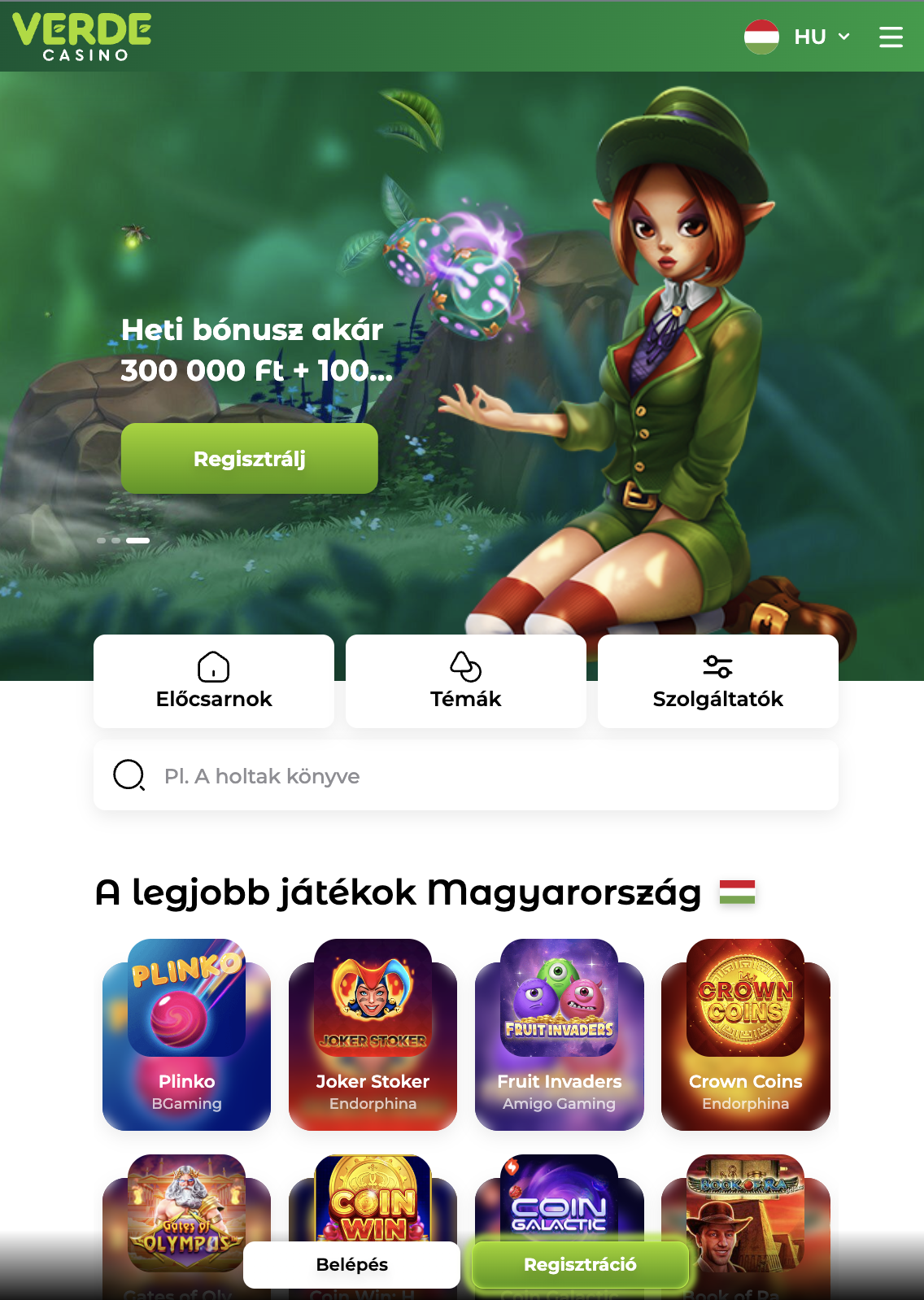Go to the Verde Casino home logo
The width and height of the screenshot is (924, 1300).
point(82,37)
